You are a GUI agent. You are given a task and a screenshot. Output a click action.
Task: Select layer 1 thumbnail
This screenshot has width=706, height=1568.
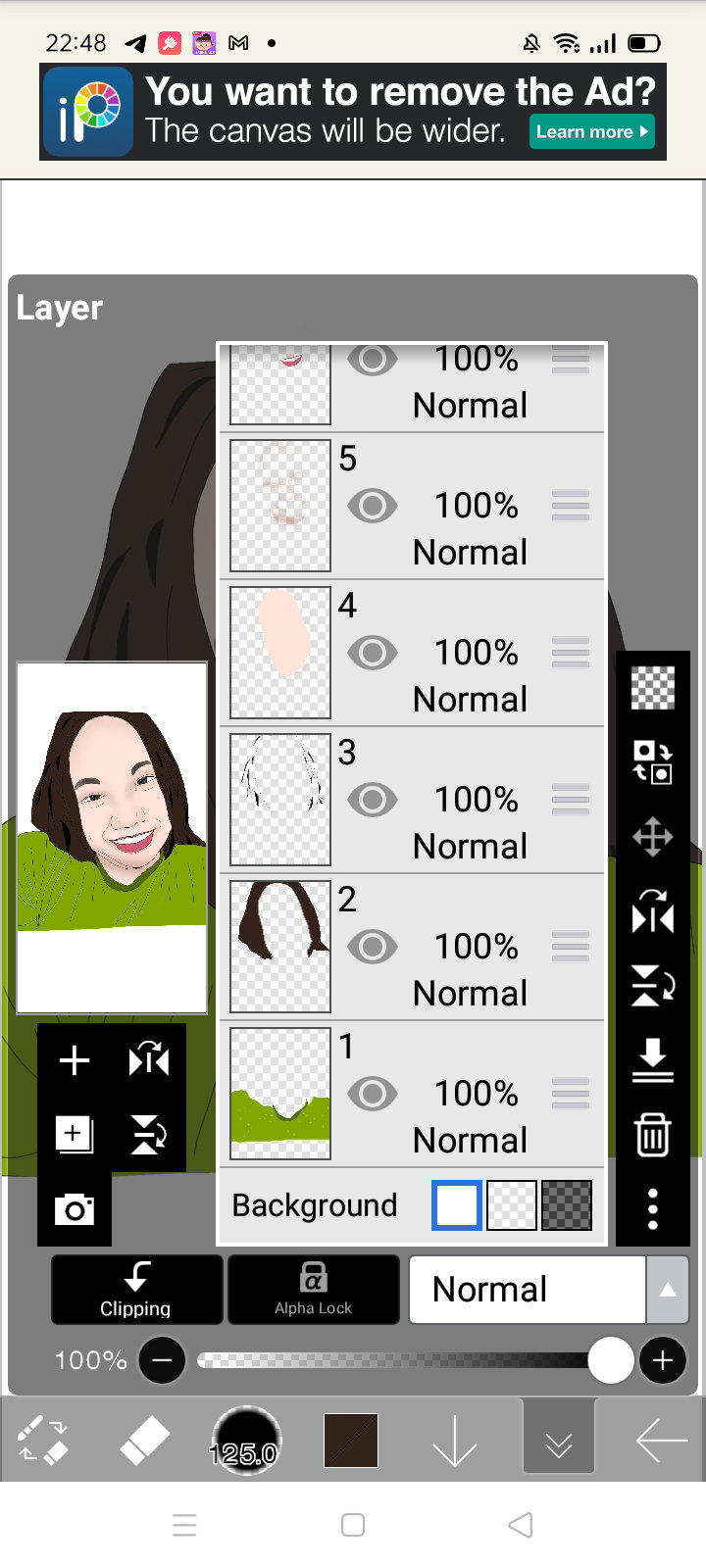pyautogui.click(x=280, y=1094)
